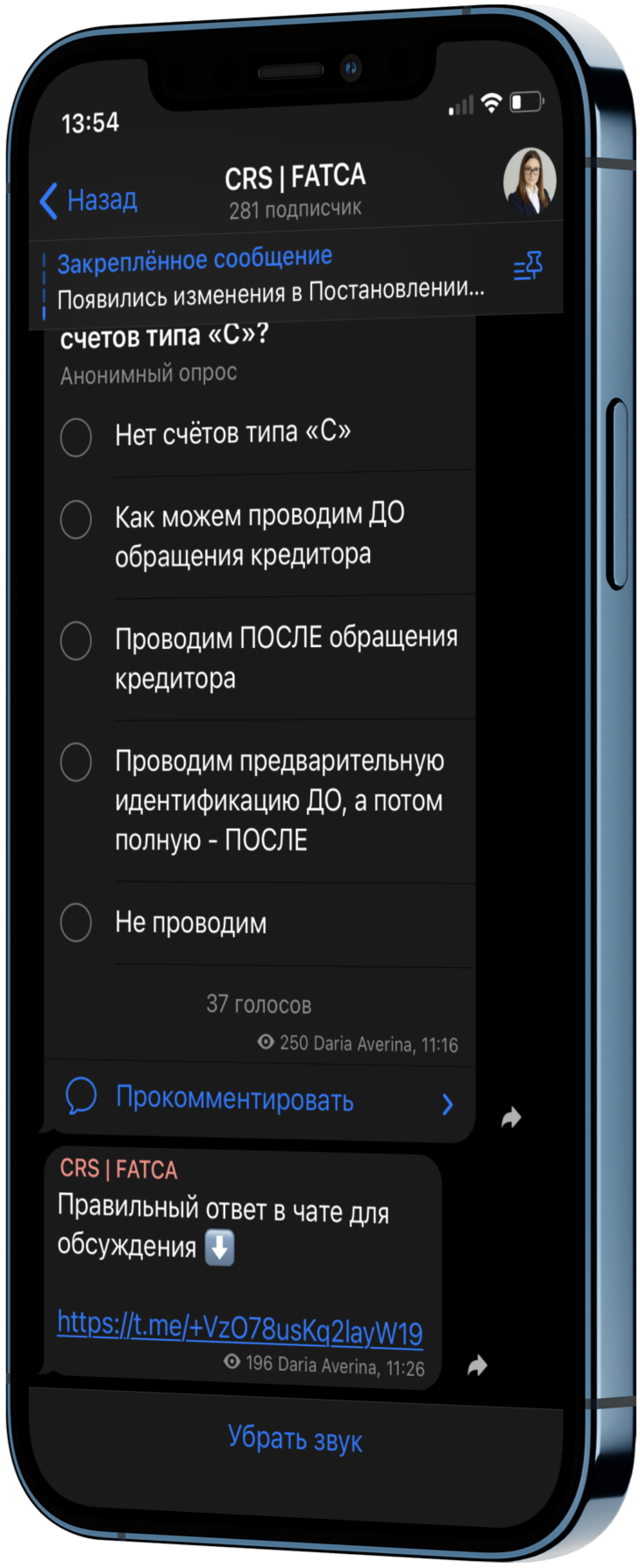
Task: Forward the poll with the share arrow
Action: click(511, 1117)
